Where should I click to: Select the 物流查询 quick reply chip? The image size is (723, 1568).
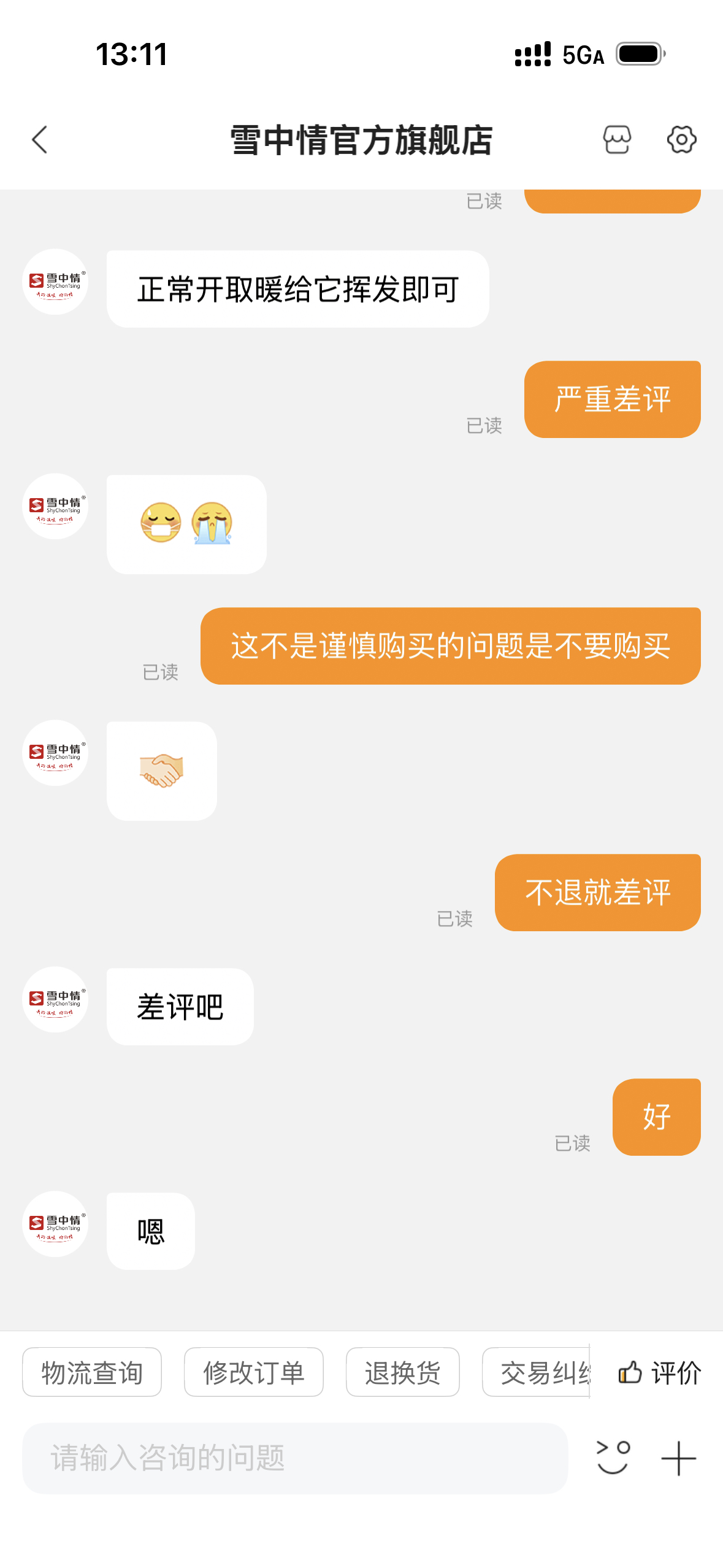91,1373
